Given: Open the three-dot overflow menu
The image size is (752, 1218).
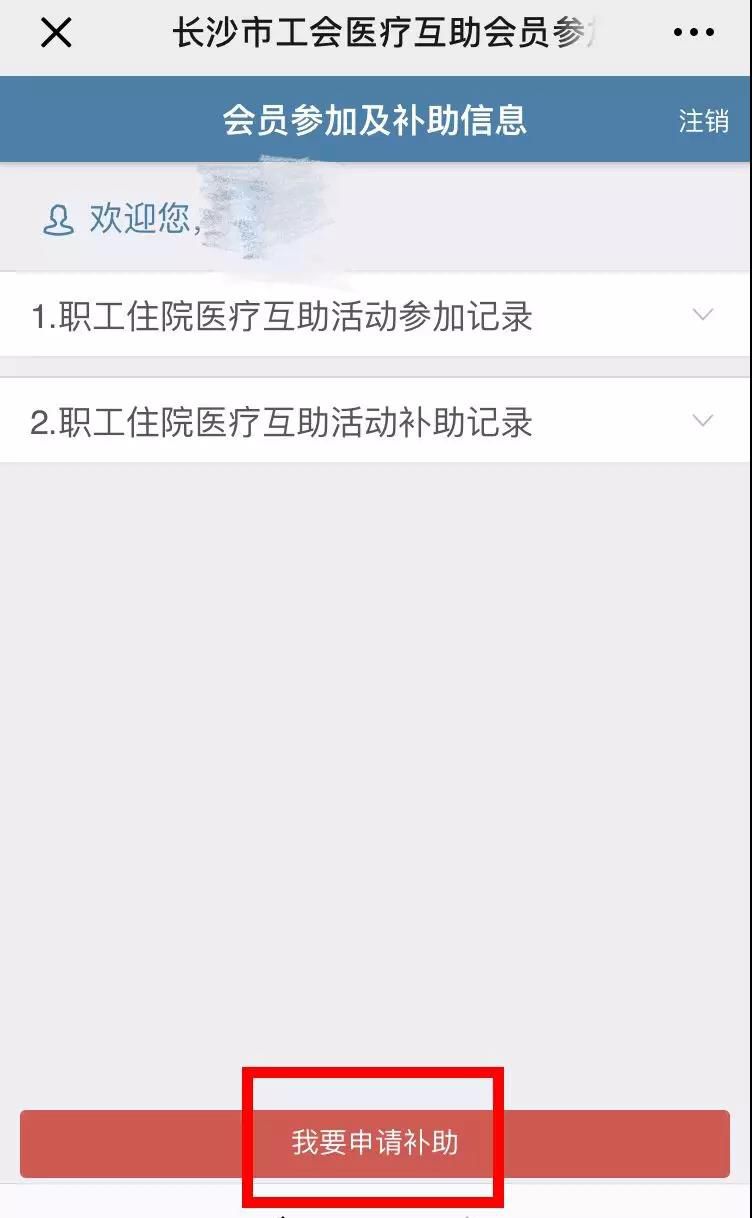Looking at the screenshot, I should (694, 33).
